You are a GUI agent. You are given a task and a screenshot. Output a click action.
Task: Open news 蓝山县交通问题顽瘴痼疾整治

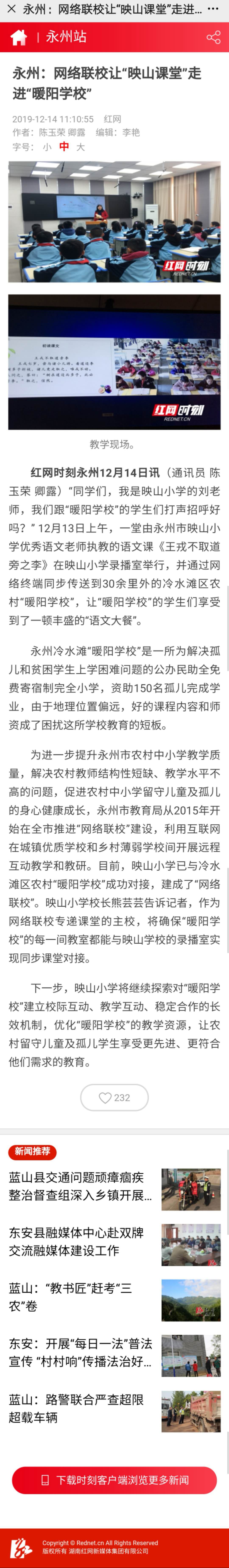(x=80, y=1186)
